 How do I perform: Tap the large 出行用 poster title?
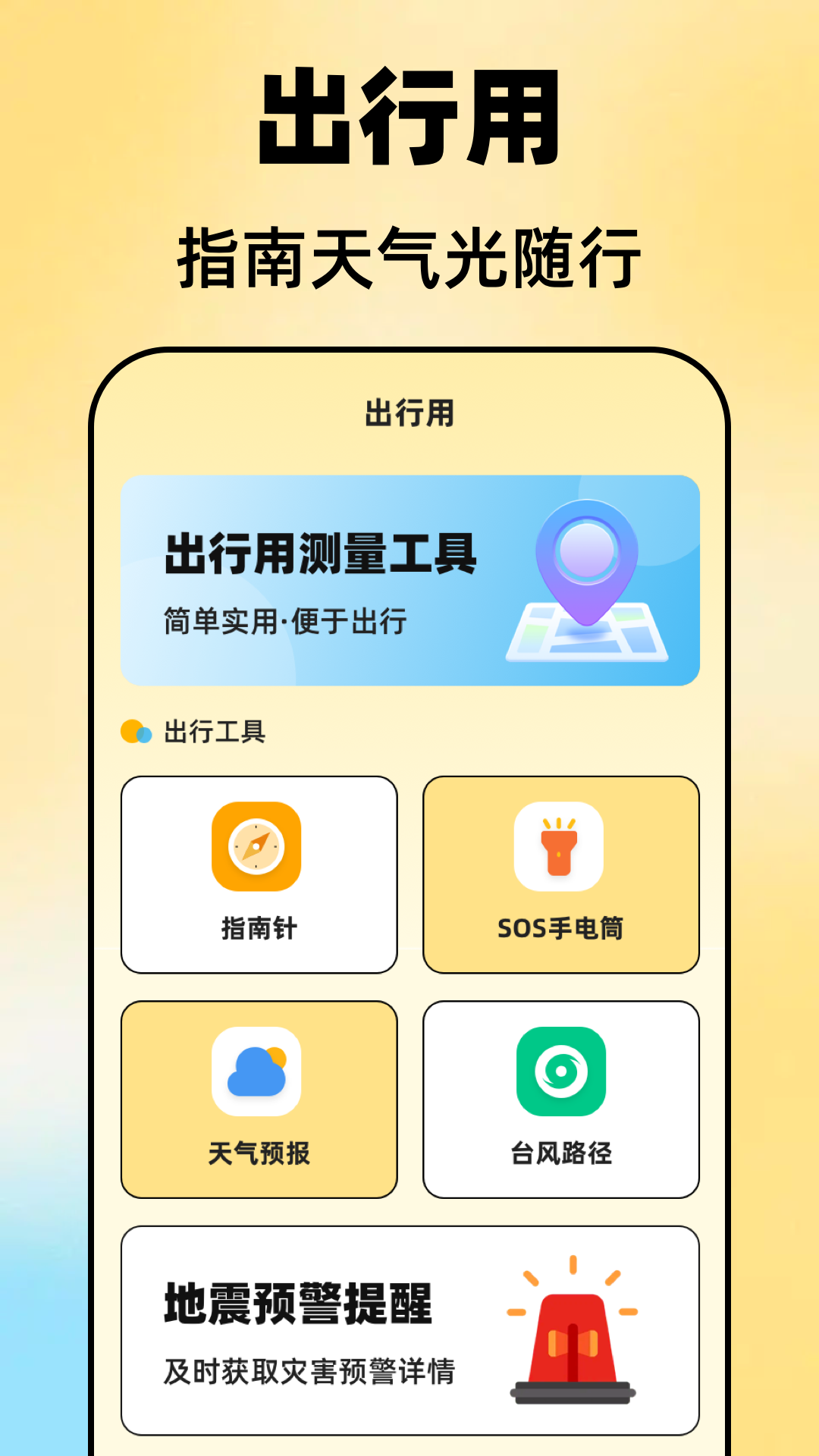(409, 115)
